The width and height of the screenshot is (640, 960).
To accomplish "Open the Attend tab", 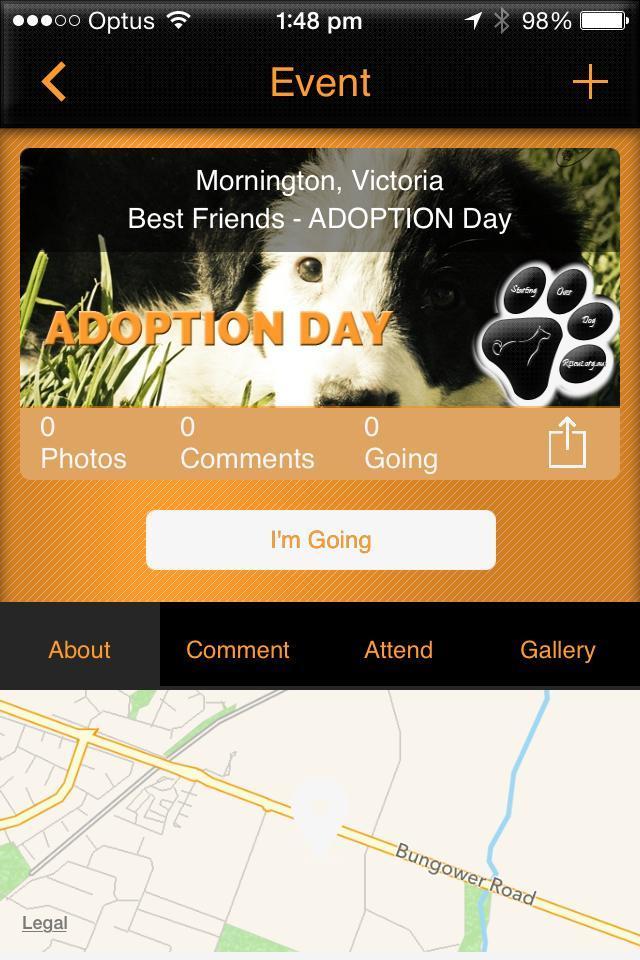I will pos(398,650).
